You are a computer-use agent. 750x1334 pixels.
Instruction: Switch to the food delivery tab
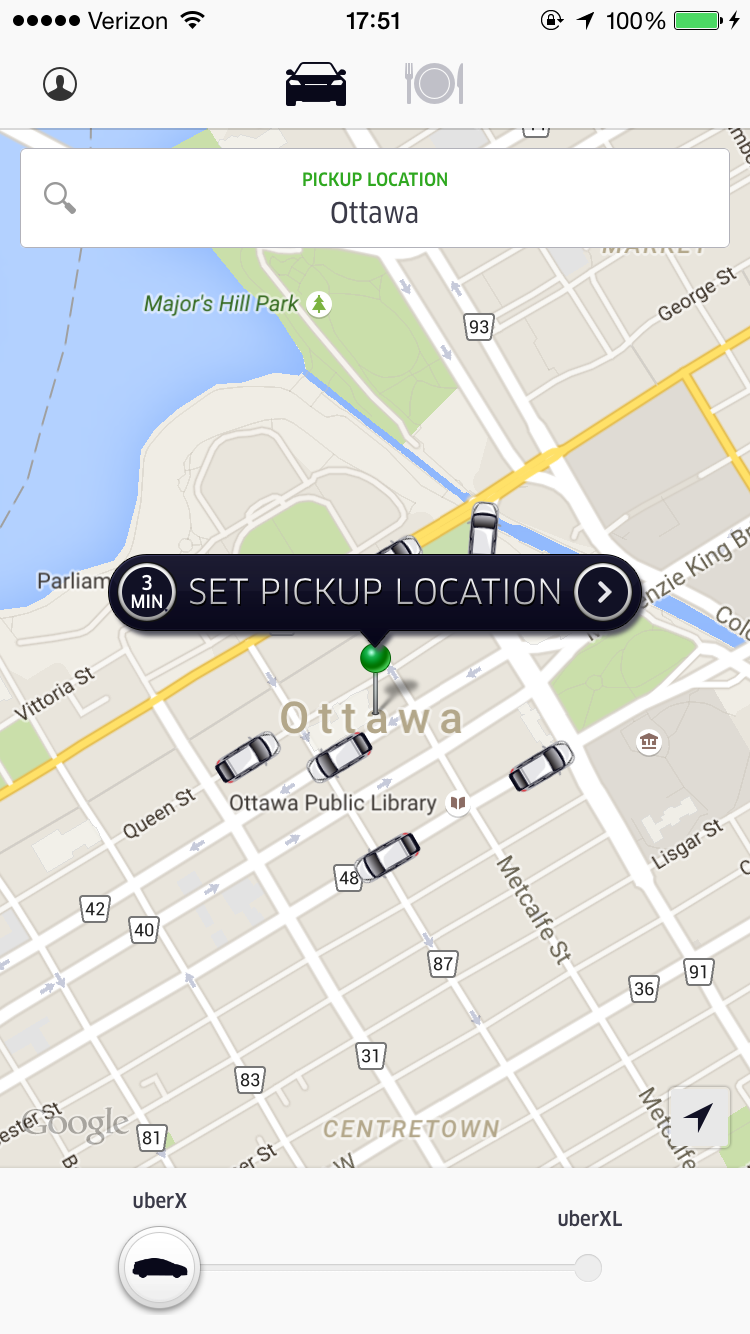(x=434, y=84)
